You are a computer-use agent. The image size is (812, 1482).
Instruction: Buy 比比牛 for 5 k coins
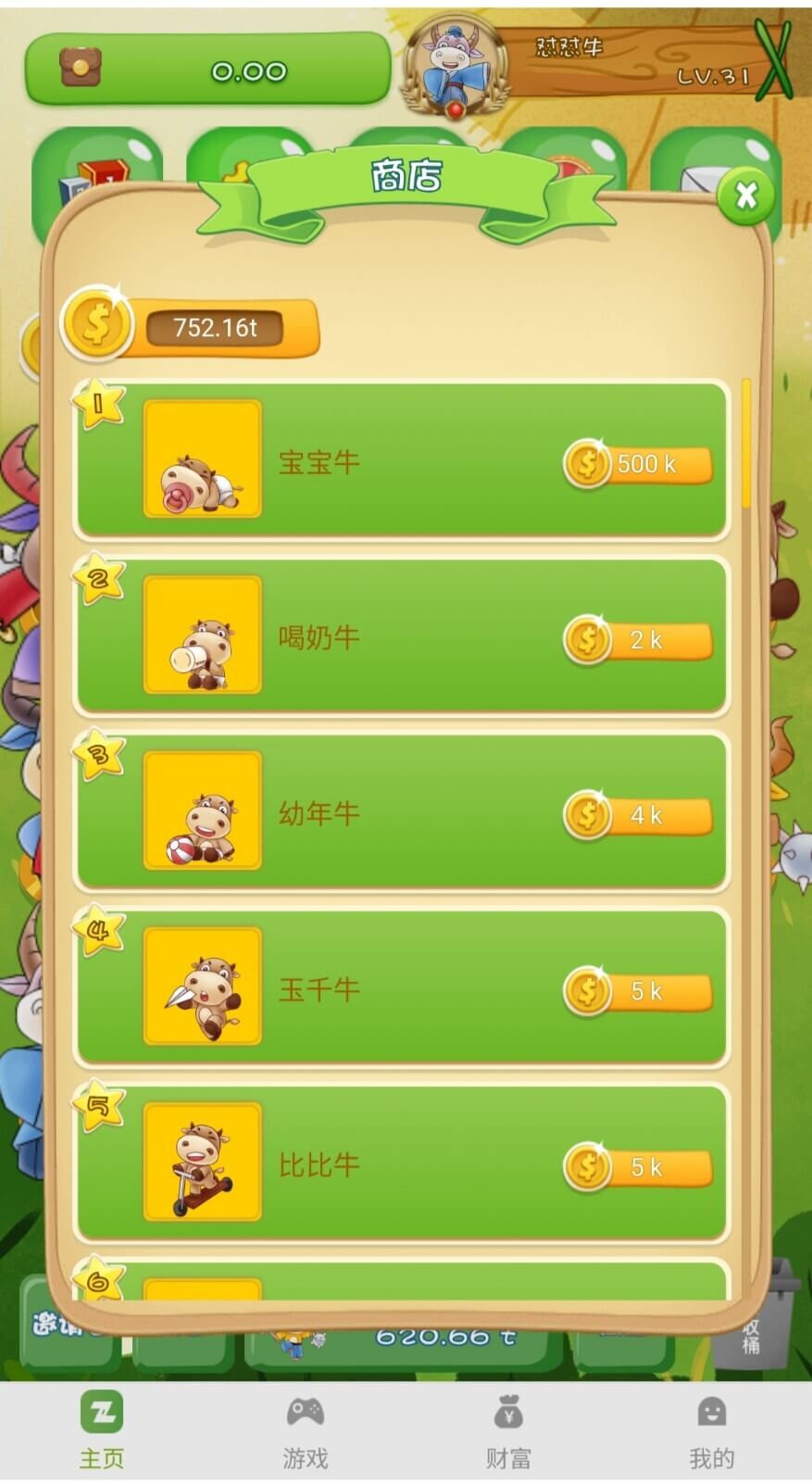[639, 1166]
